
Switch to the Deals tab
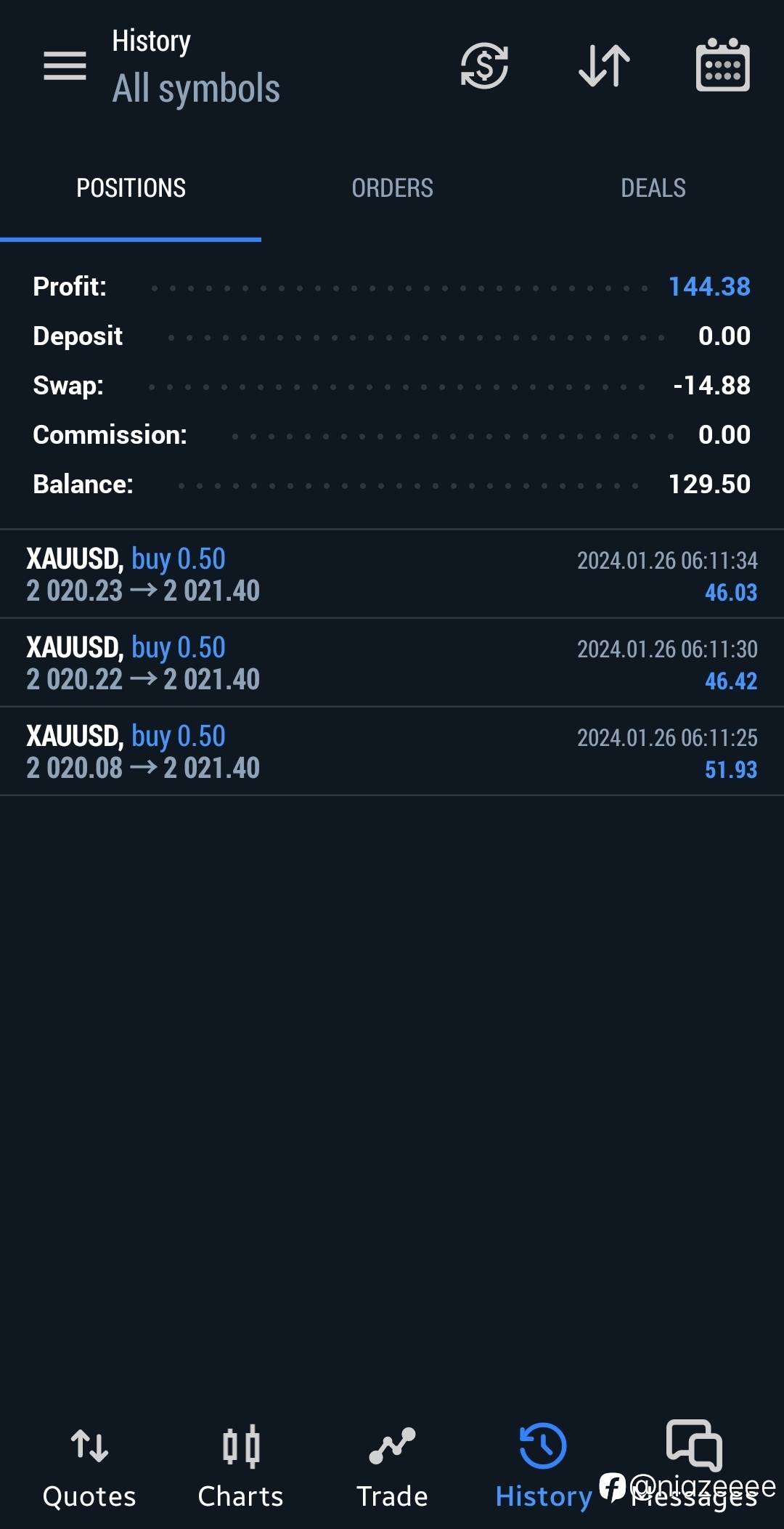pyautogui.click(x=653, y=188)
